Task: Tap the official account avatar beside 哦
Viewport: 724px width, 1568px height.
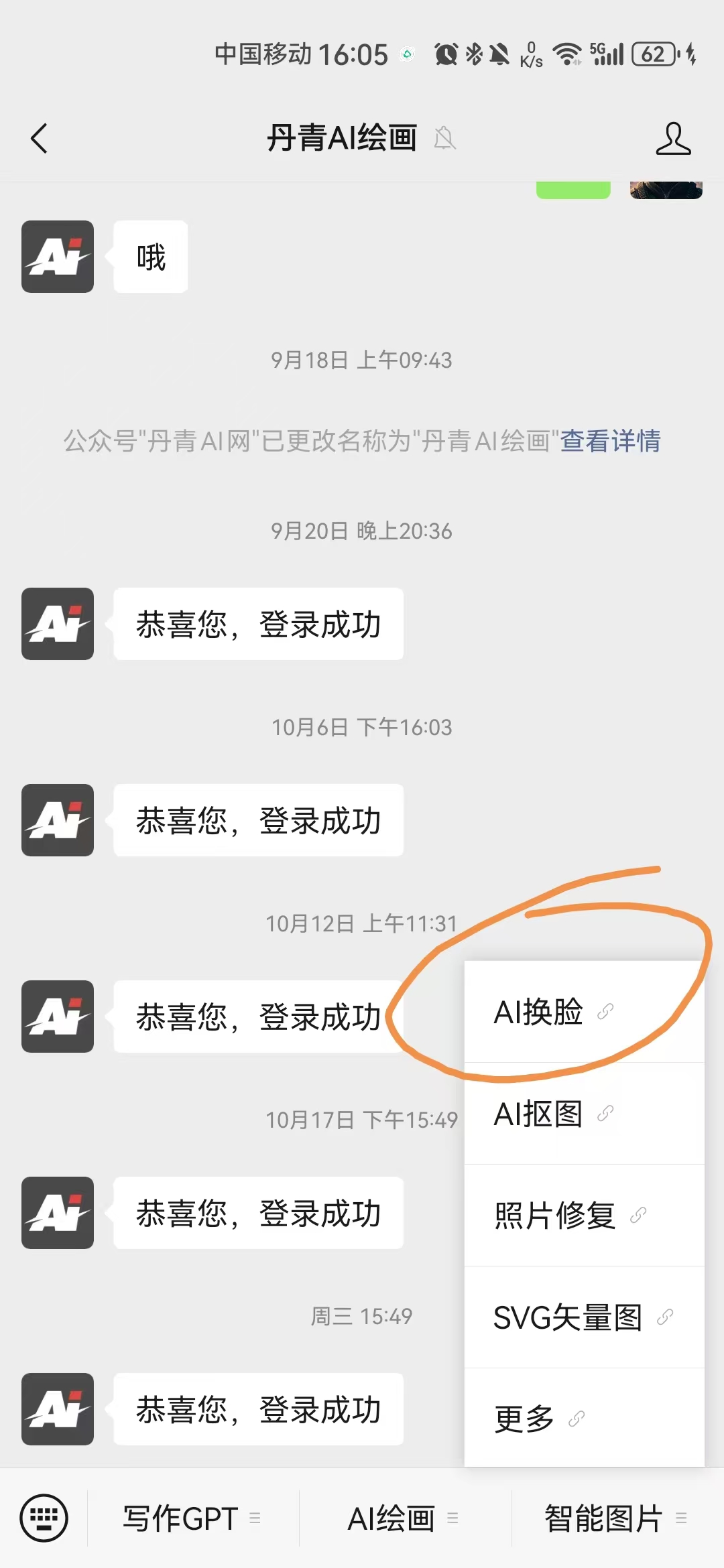Action: 58,257
